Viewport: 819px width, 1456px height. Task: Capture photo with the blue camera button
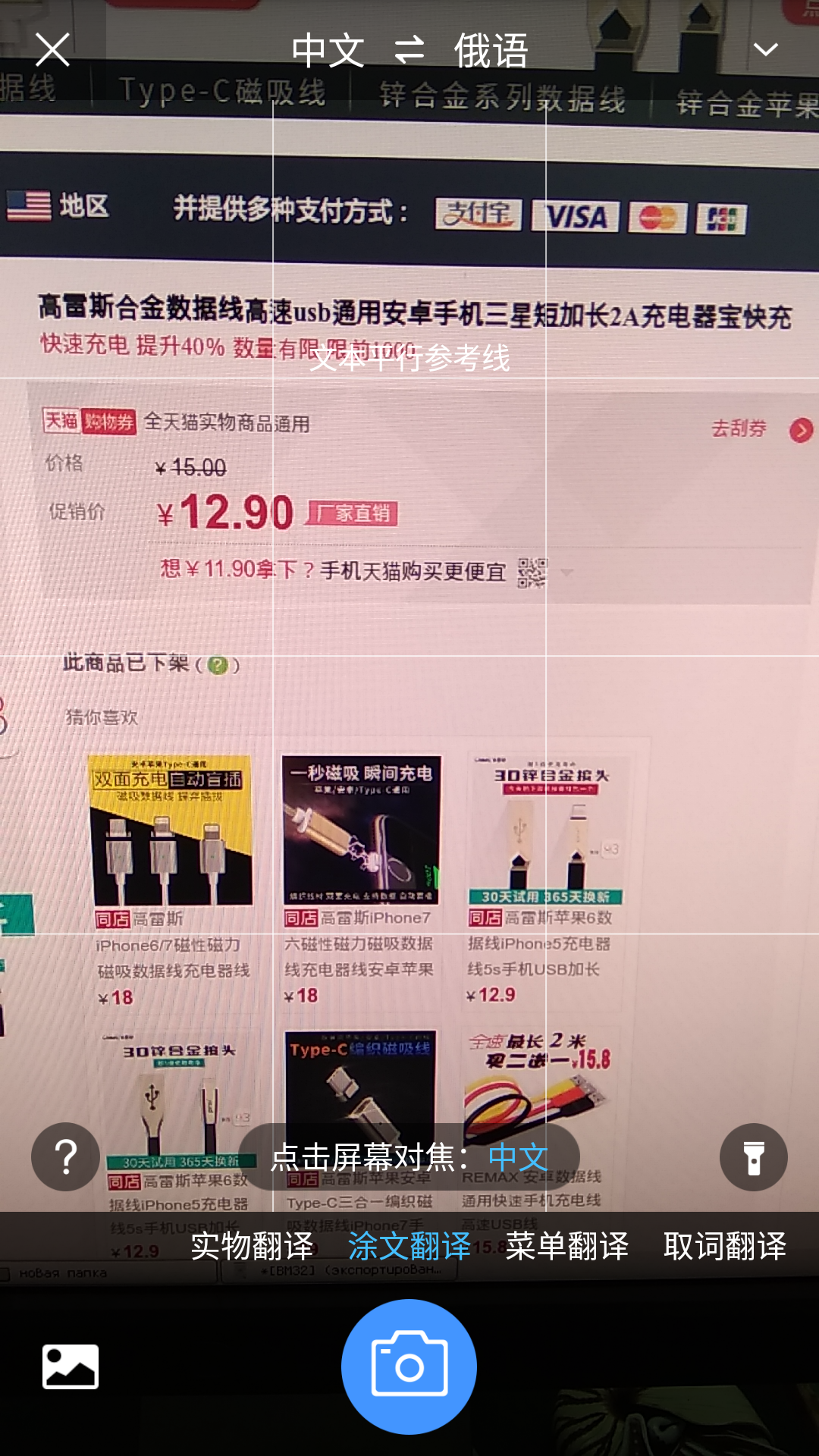click(409, 1367)
